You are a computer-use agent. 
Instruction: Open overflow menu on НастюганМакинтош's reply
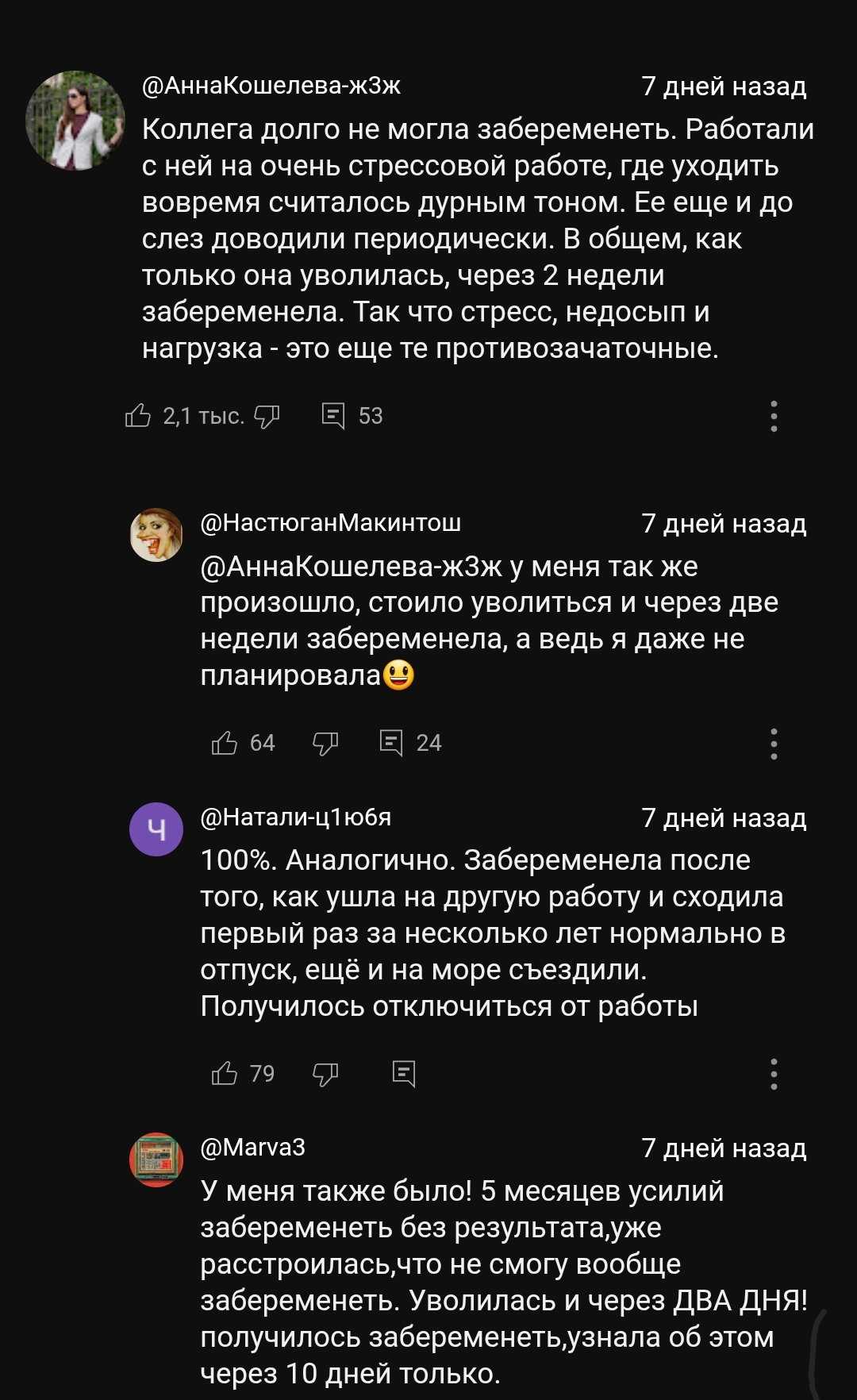[774, 744]
